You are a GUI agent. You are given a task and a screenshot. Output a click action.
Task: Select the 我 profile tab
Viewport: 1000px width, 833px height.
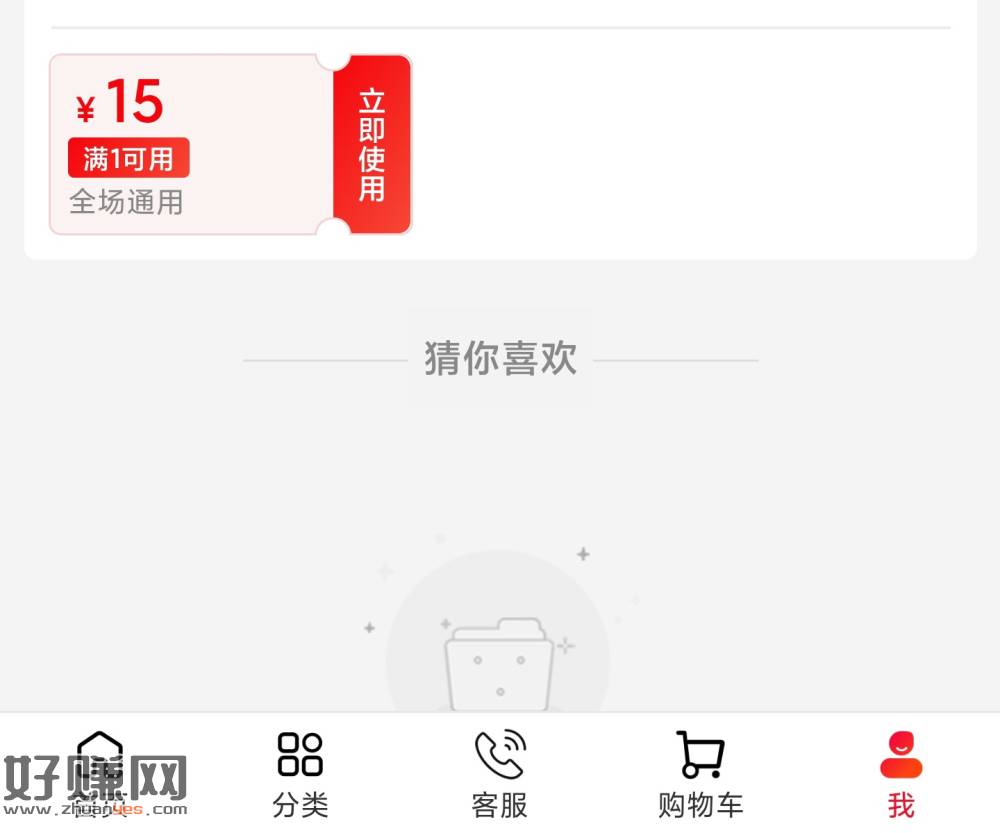(x=900, y=774)
